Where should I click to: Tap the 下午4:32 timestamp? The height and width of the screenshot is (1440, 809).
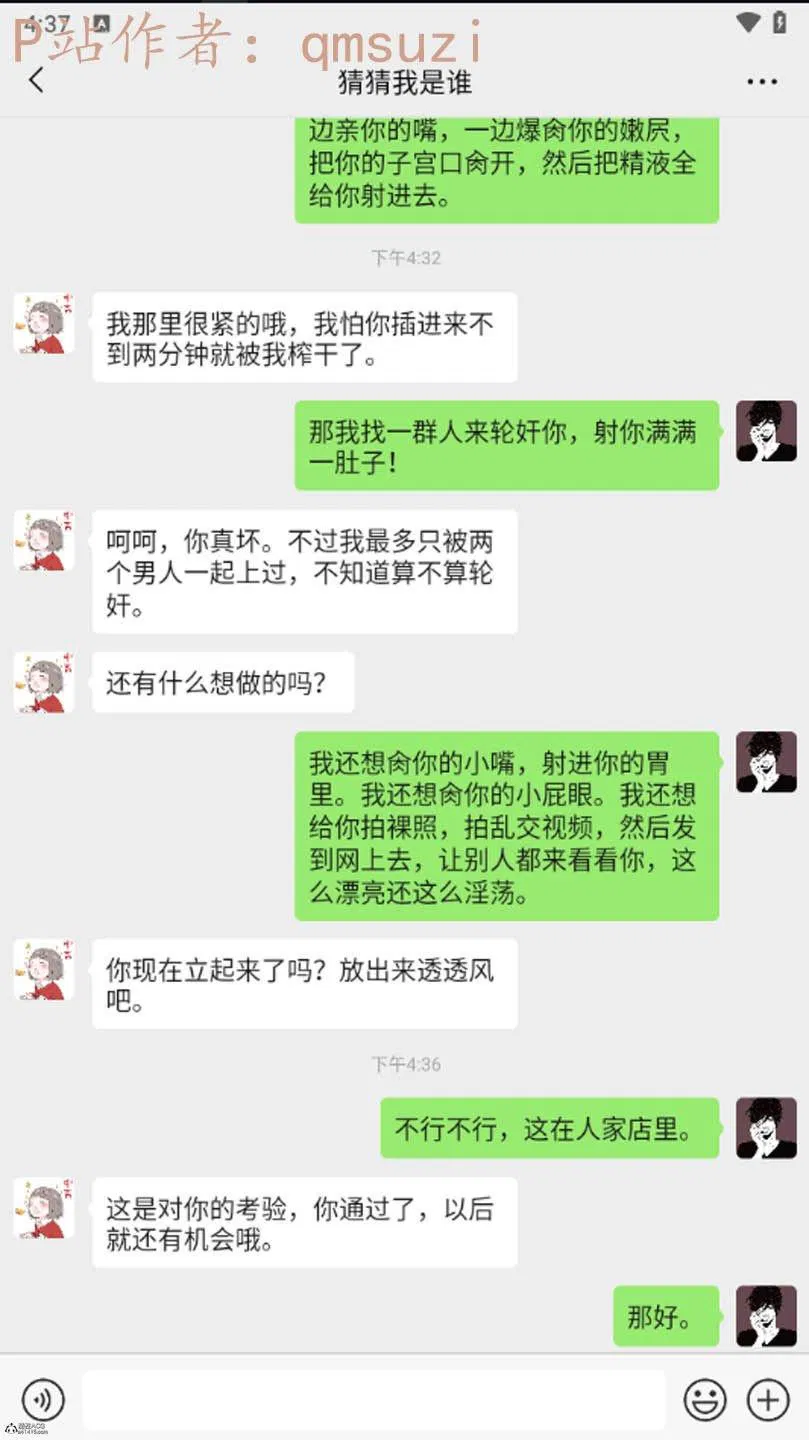[404, 258]
